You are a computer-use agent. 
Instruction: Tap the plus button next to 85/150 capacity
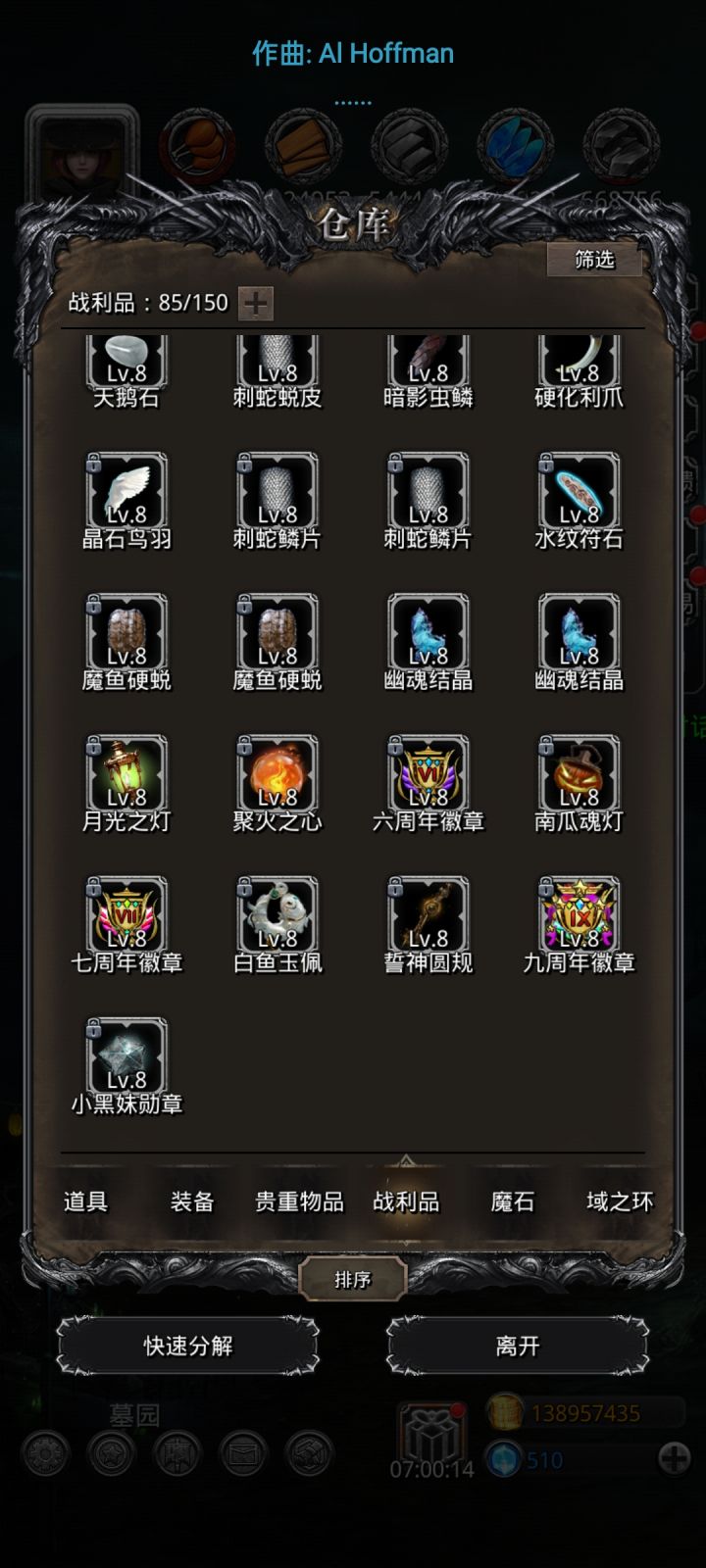pos(257,303)
